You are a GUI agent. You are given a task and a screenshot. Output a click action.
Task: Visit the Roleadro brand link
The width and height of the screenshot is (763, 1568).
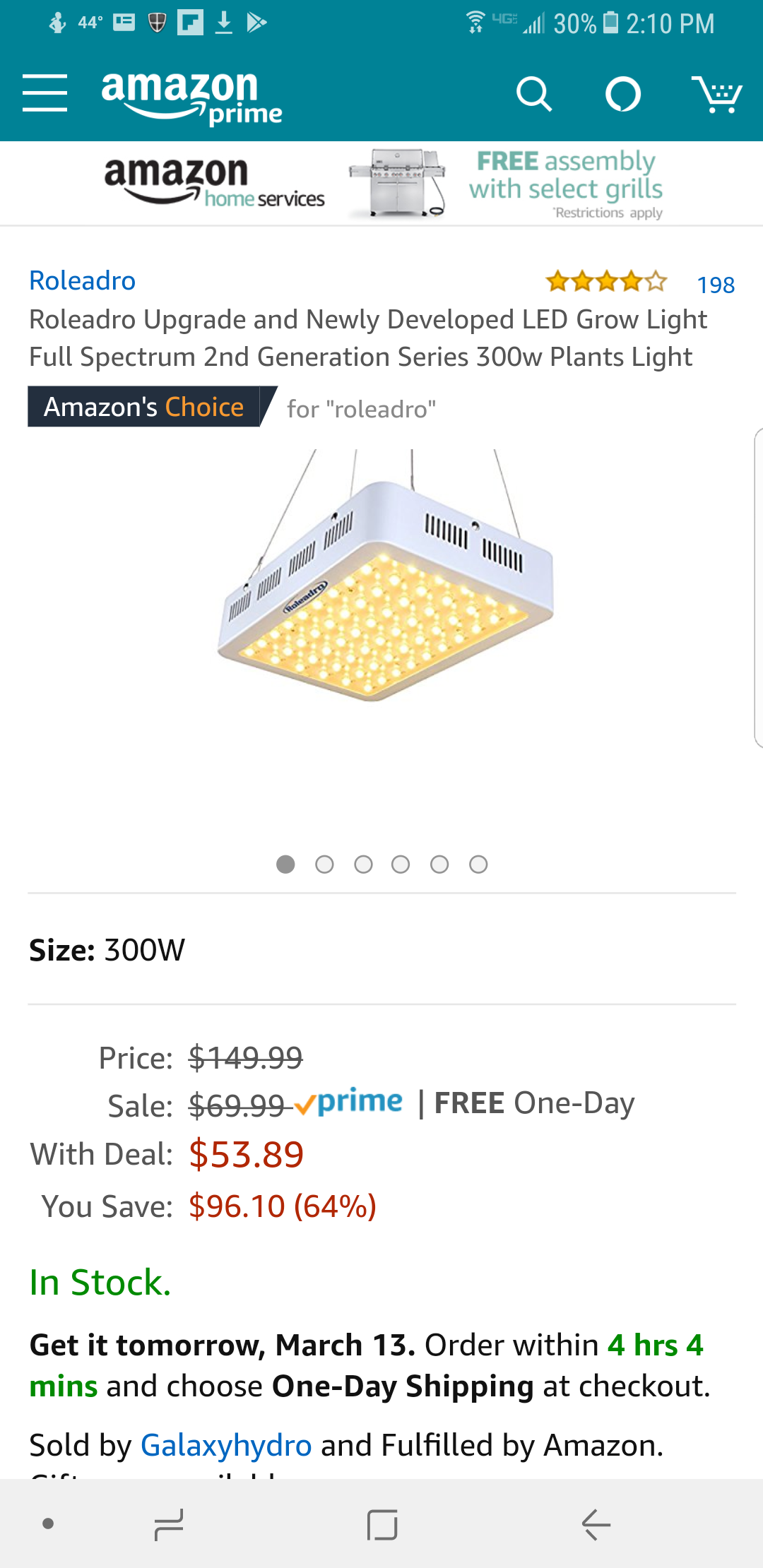pos(82,280)
